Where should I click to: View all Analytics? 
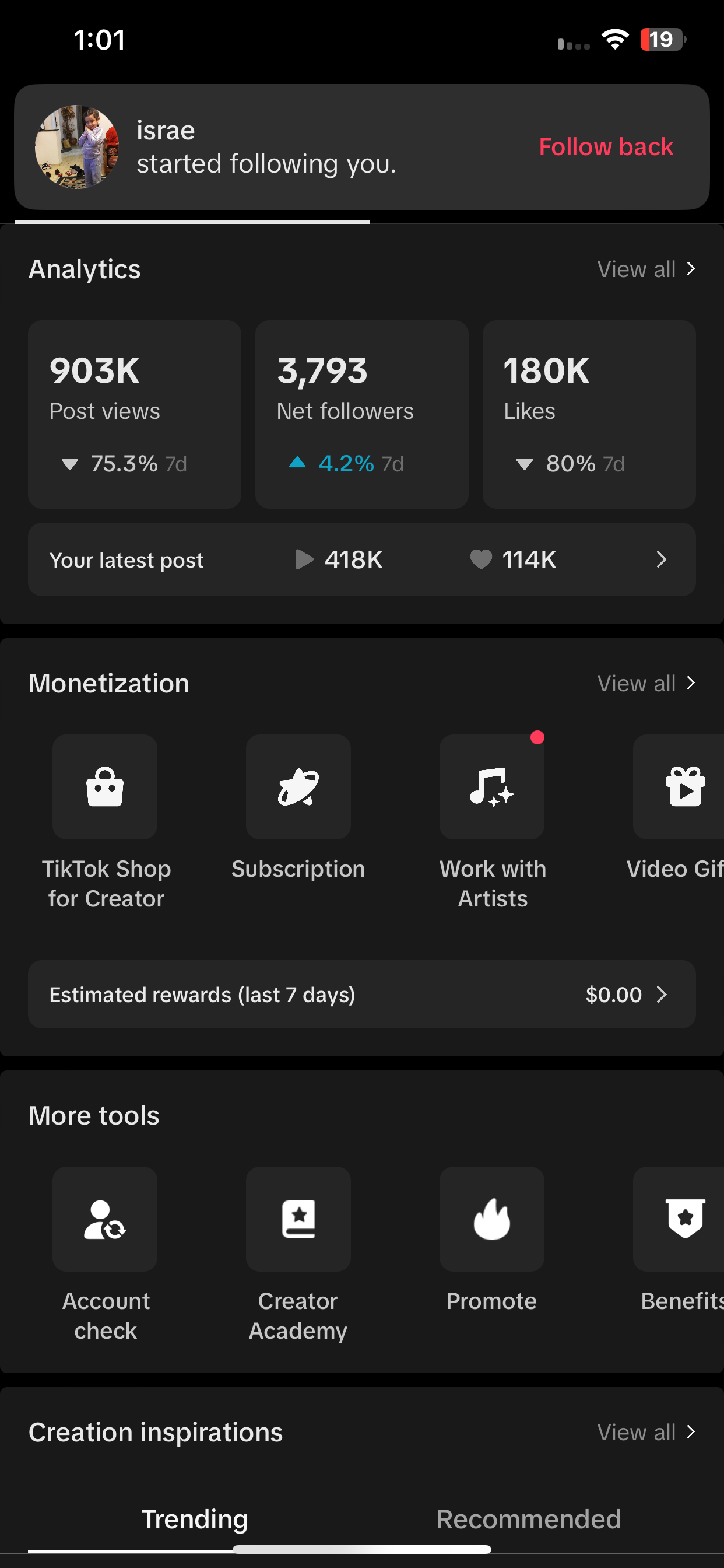coord(646,269)
